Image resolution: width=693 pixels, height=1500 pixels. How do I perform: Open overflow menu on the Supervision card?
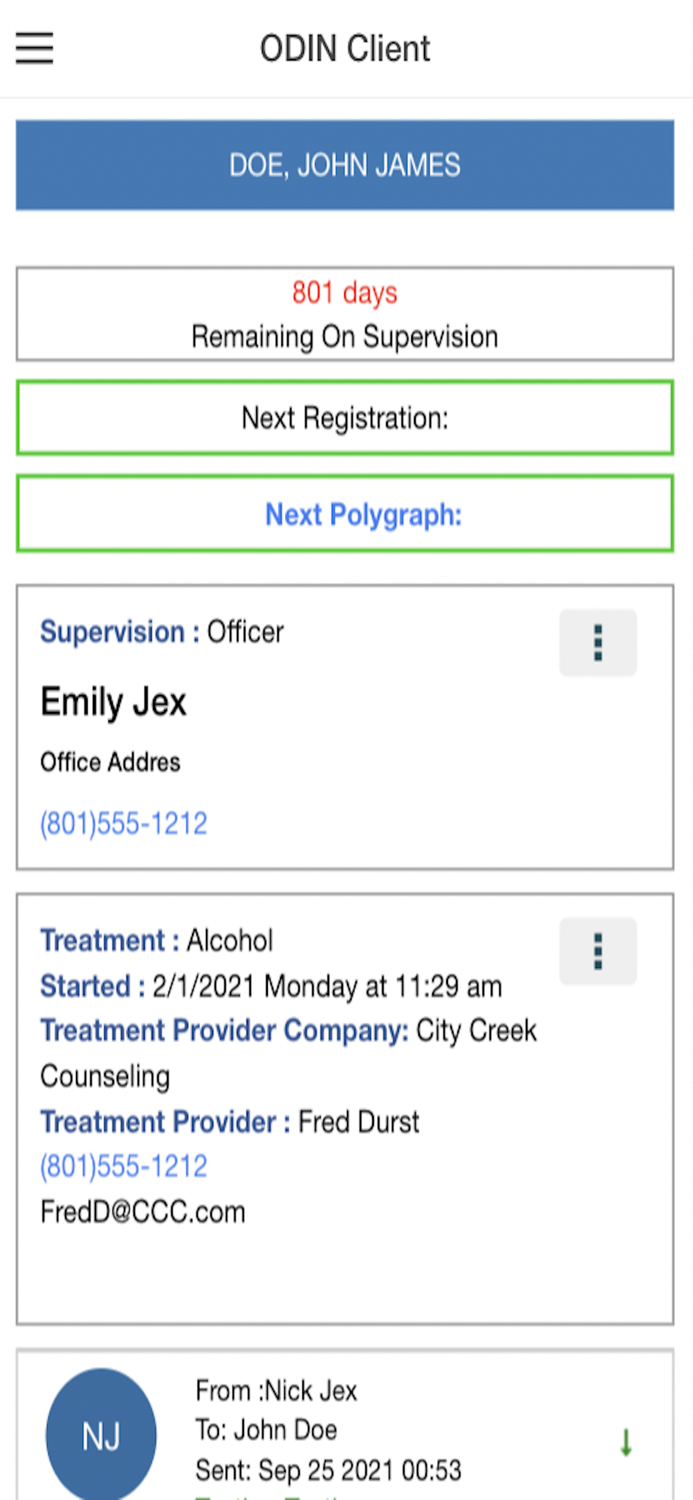coord(598,643)
